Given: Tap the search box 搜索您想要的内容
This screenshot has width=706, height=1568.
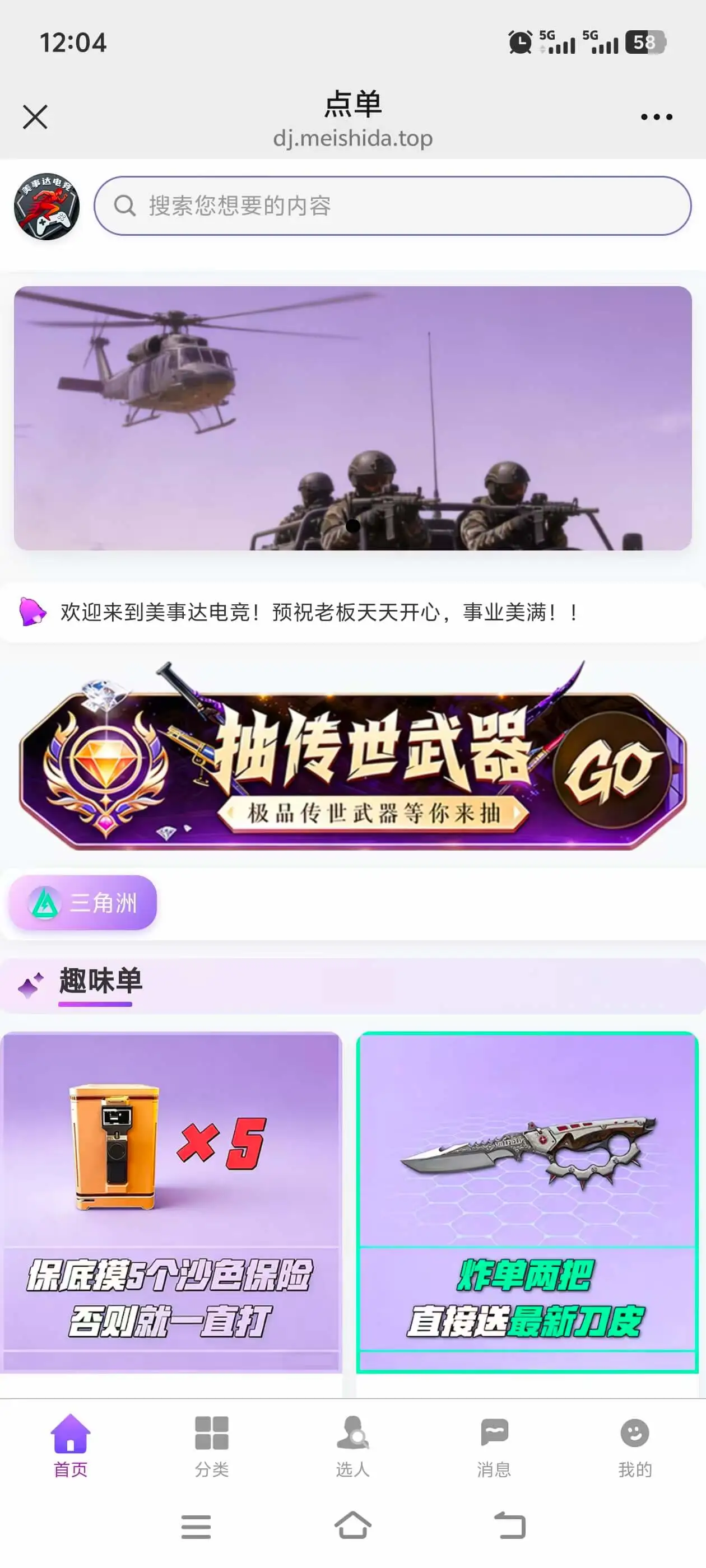Looking at the screenshot, I should tap(392, 206).
